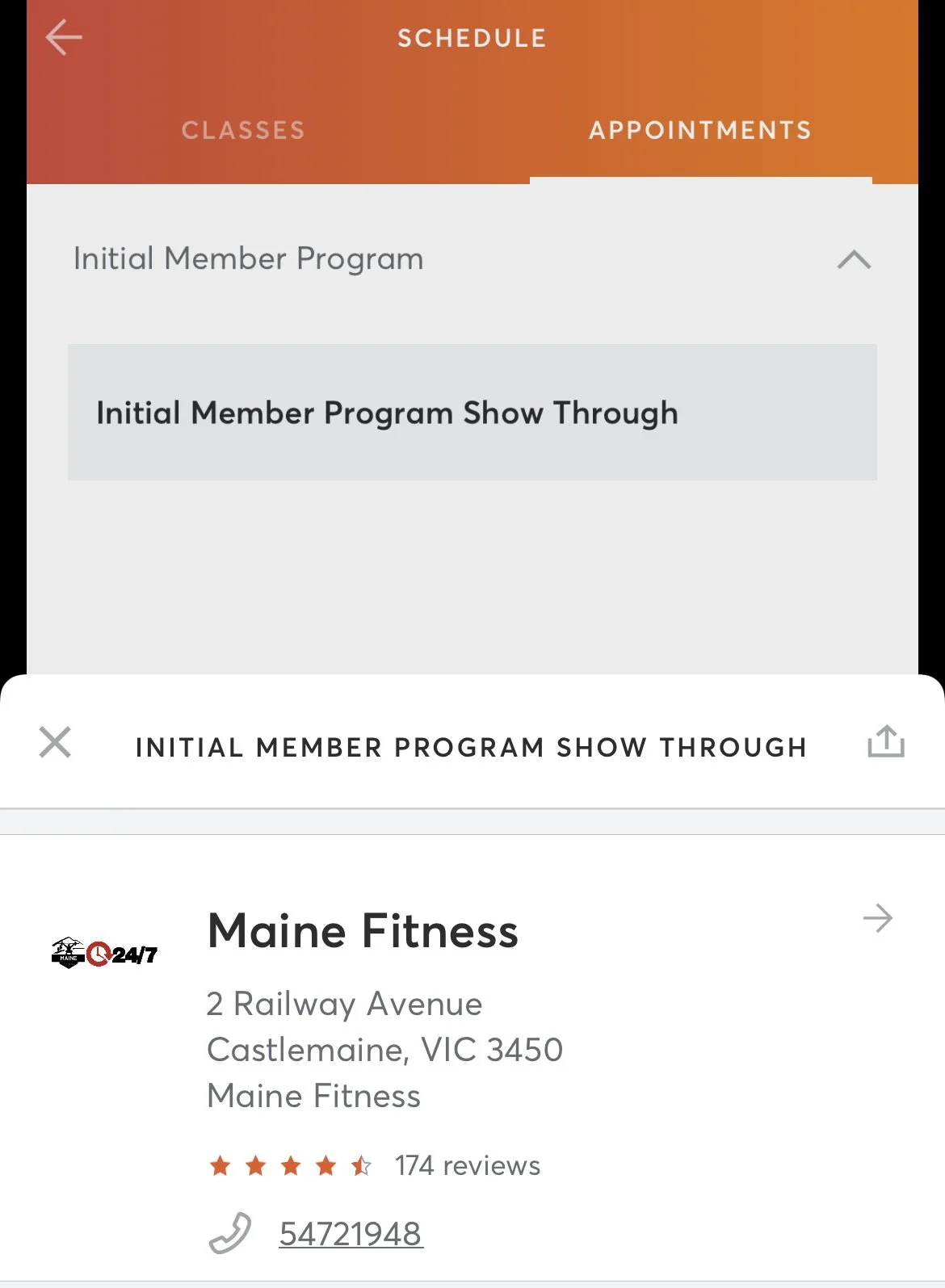Close the Initial Member Program Show Through sheet
The image size is (945, 1288).
[x=55, y=742]
